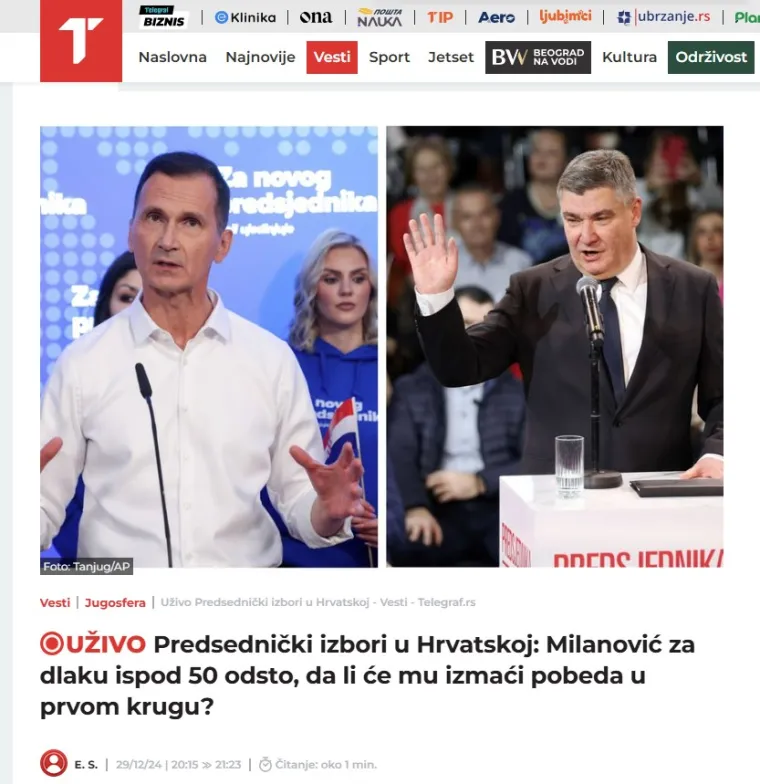Switch to the Sport tab

(x=389, y=57)
